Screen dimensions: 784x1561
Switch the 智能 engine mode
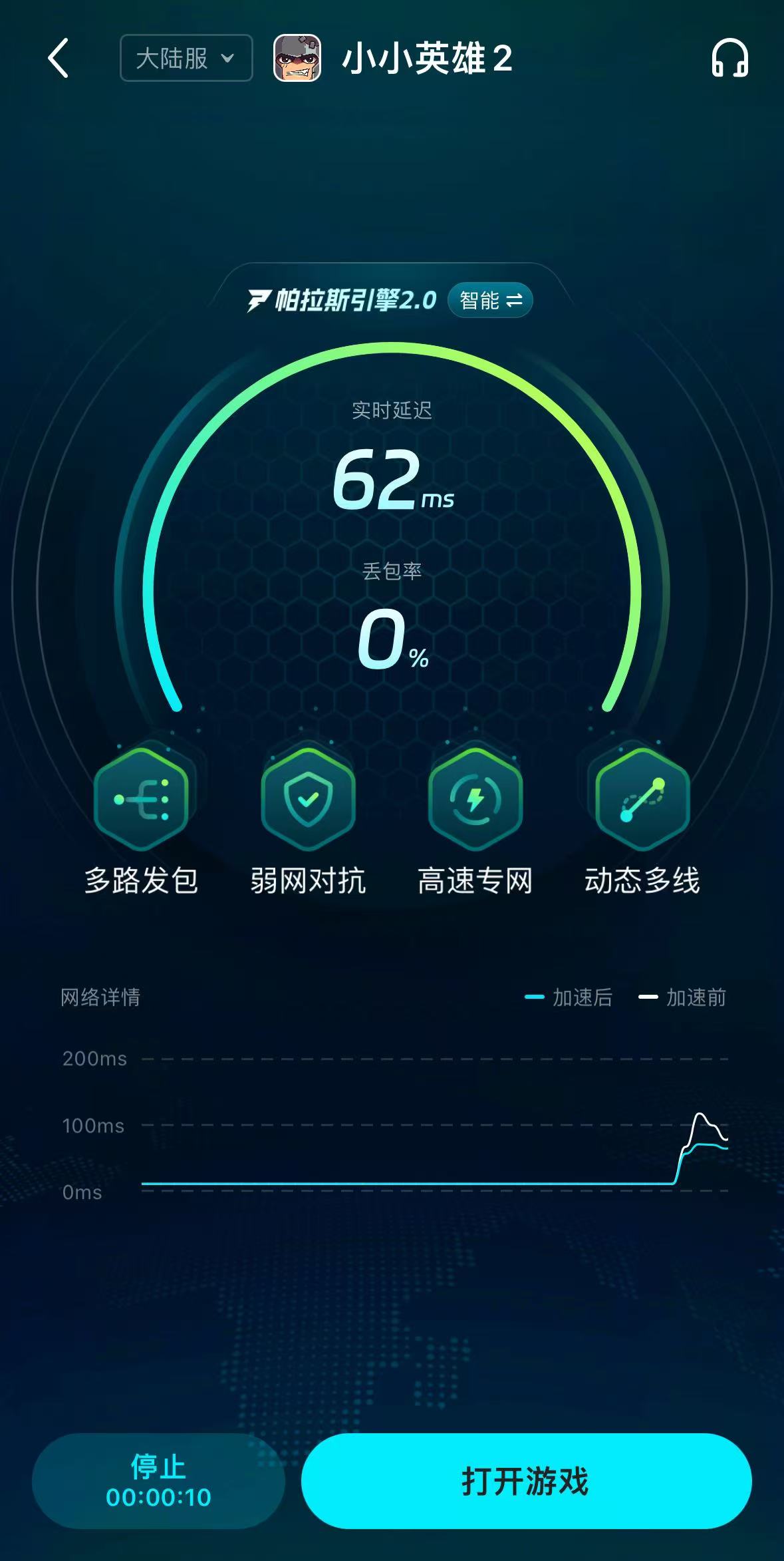point(491,301)
